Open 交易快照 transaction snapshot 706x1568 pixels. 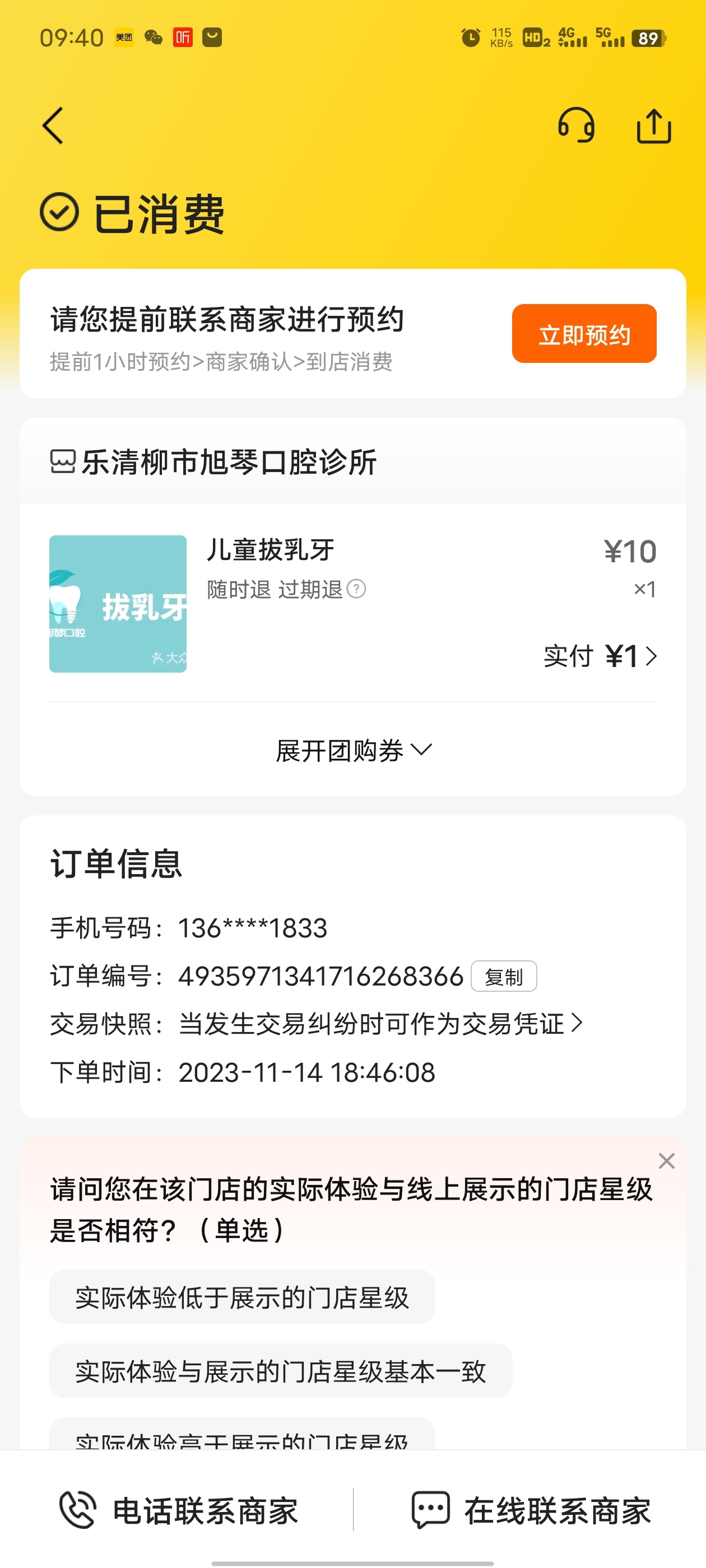point(378,1024)
